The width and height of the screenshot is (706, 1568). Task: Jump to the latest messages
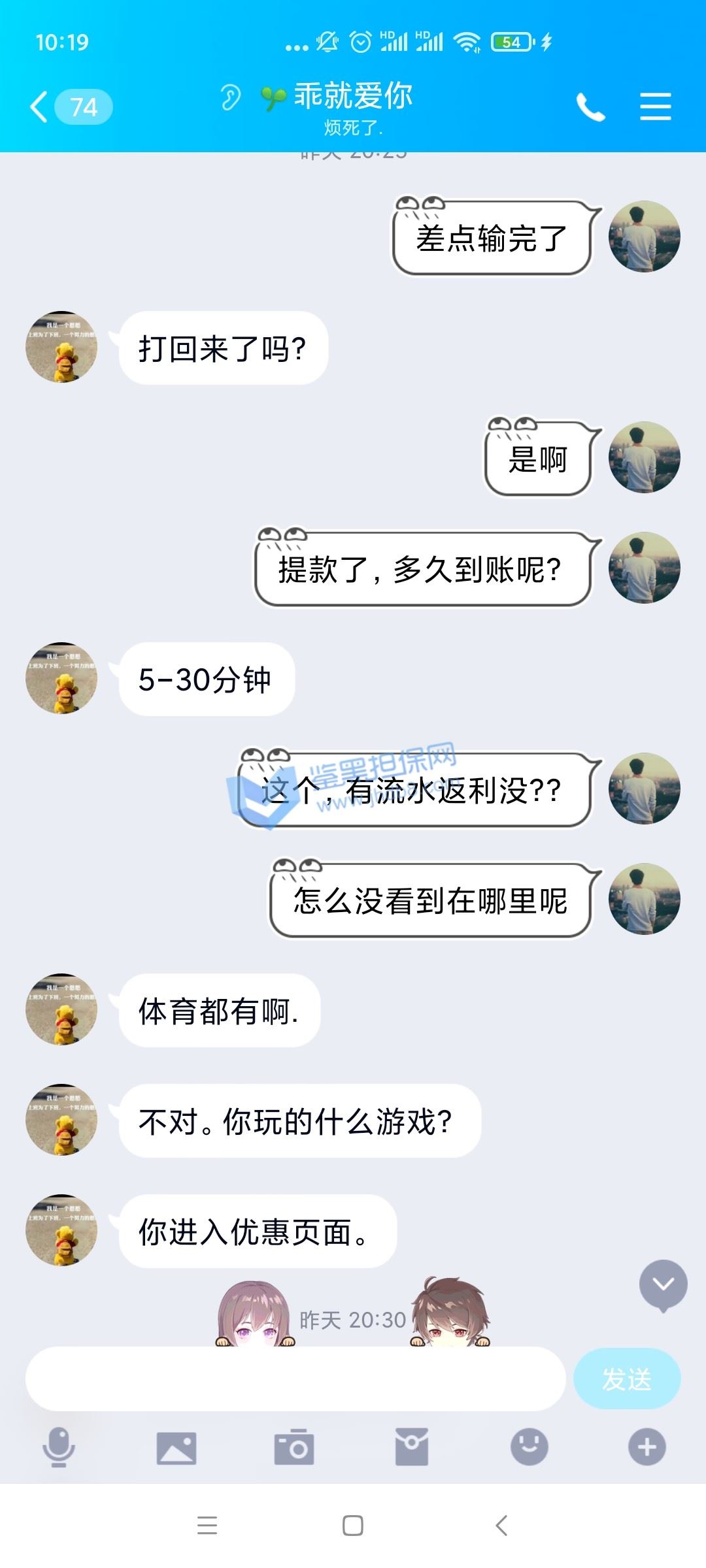coord(663,1284)
